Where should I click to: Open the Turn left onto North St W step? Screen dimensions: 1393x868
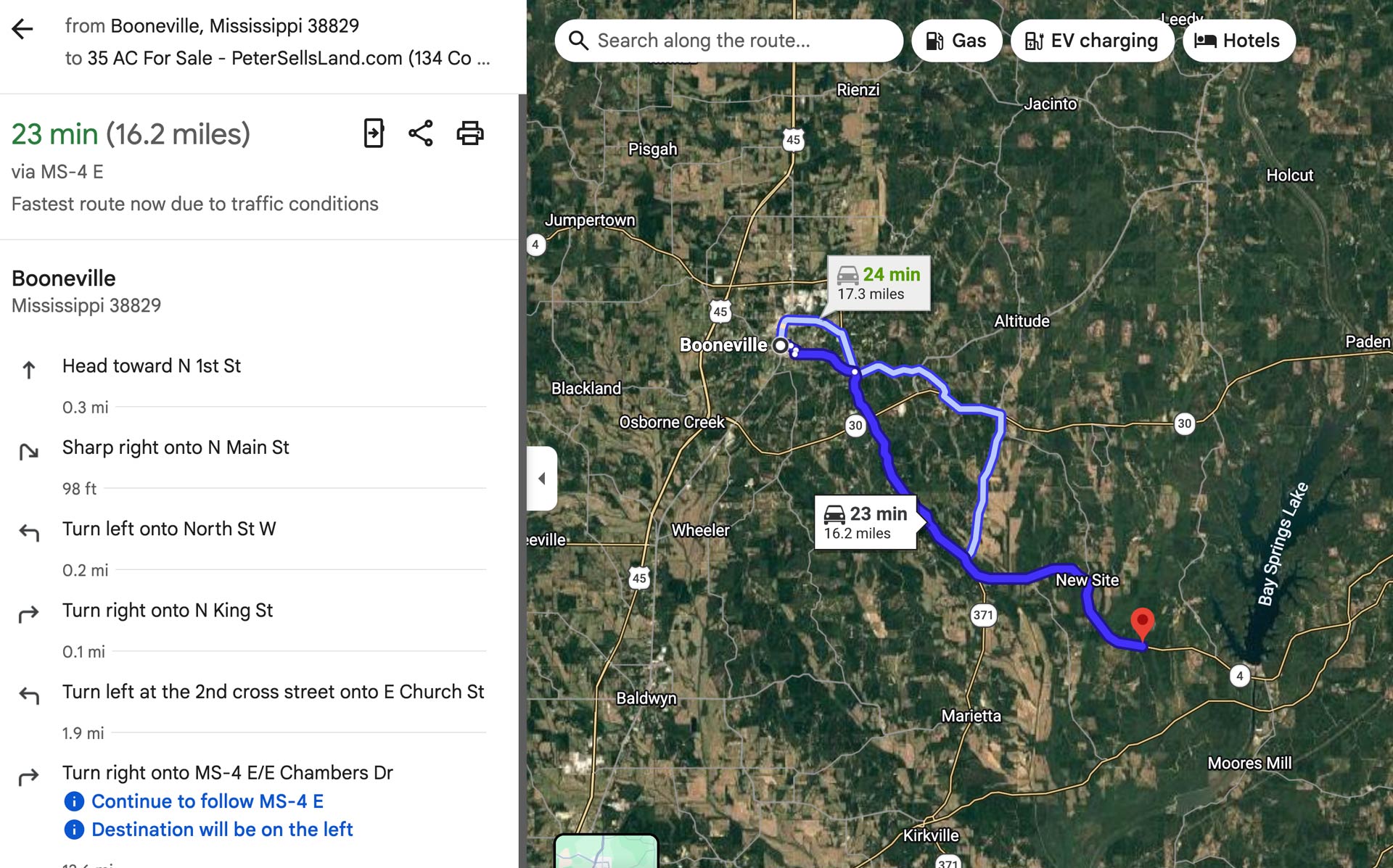(x=169, y=529)
